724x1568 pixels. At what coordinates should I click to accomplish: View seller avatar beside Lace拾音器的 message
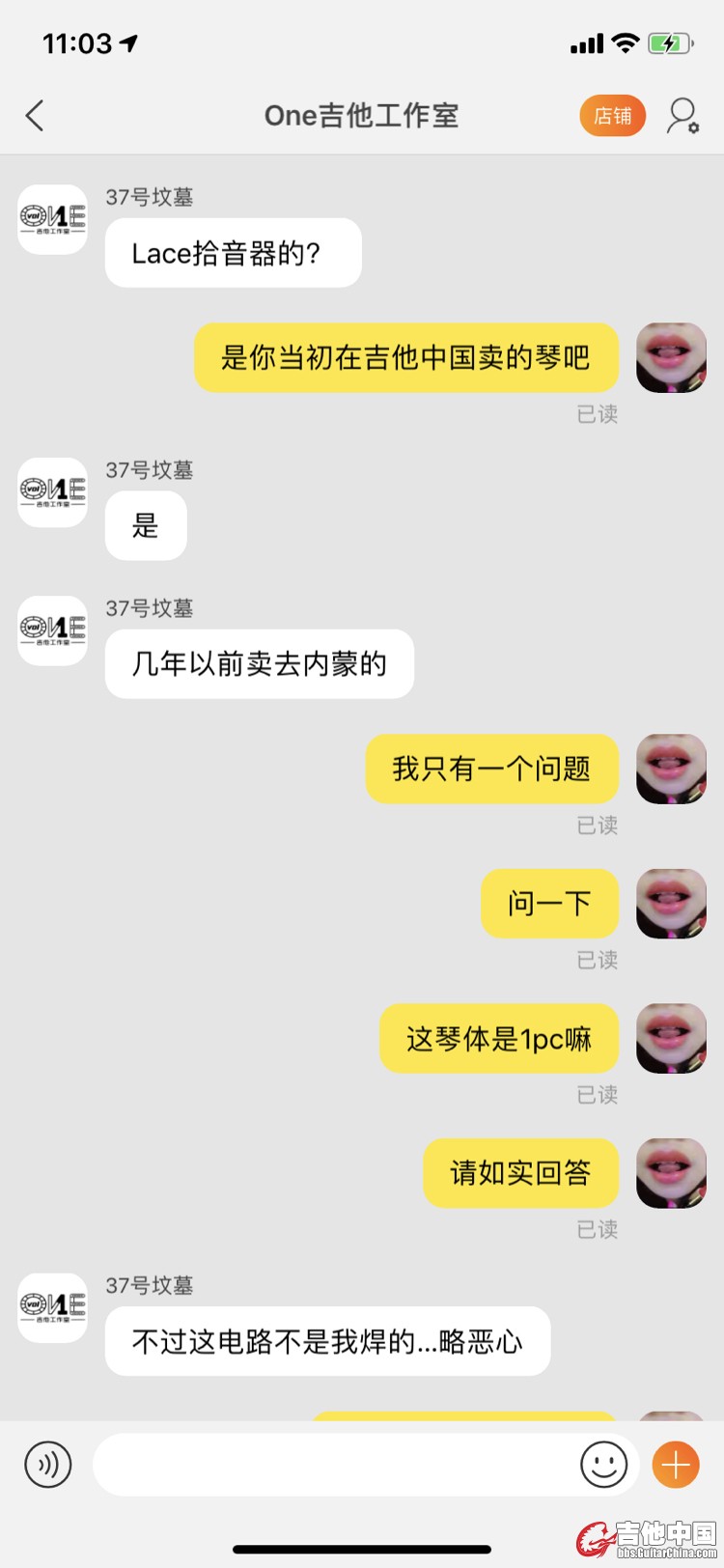click(x=53, y=219)
